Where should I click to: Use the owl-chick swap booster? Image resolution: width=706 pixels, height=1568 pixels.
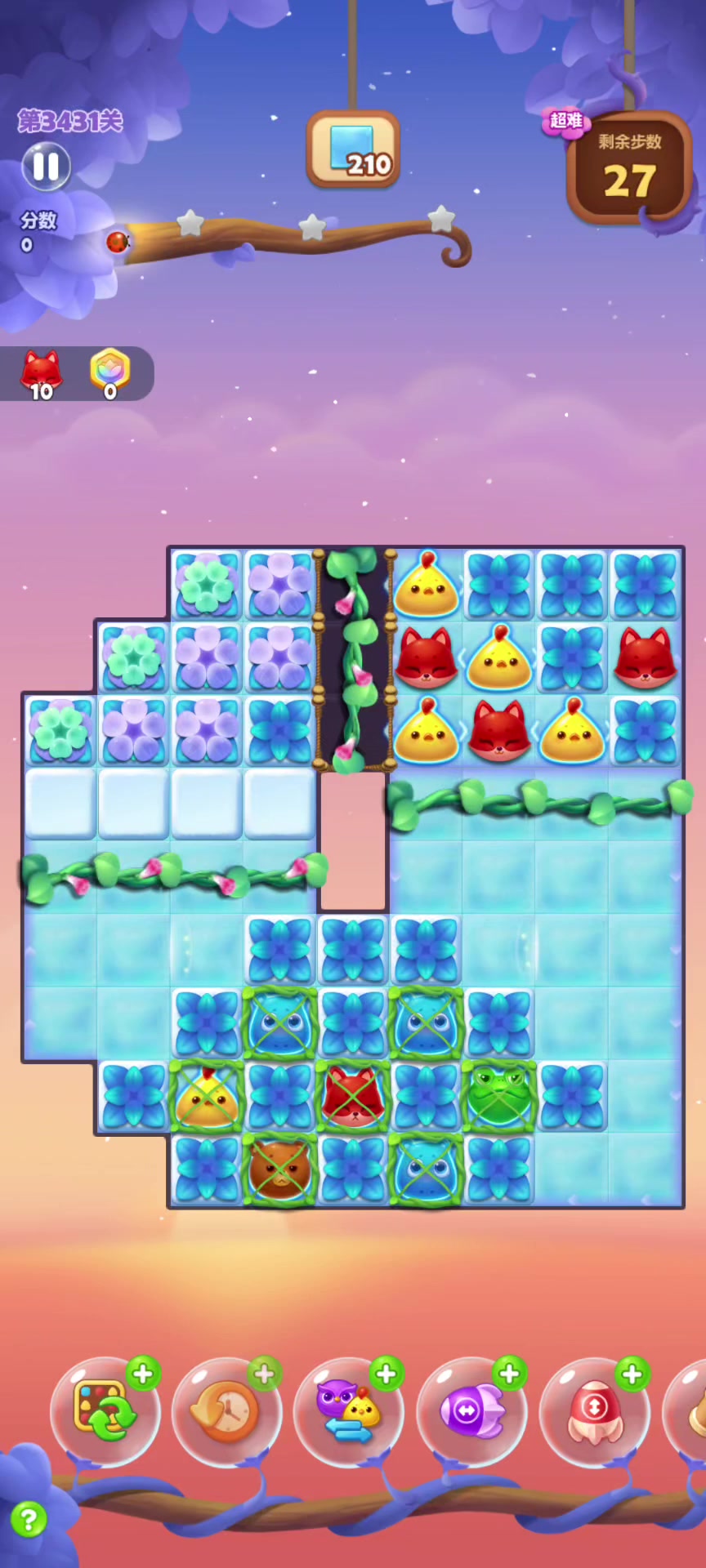[349, 1412]
